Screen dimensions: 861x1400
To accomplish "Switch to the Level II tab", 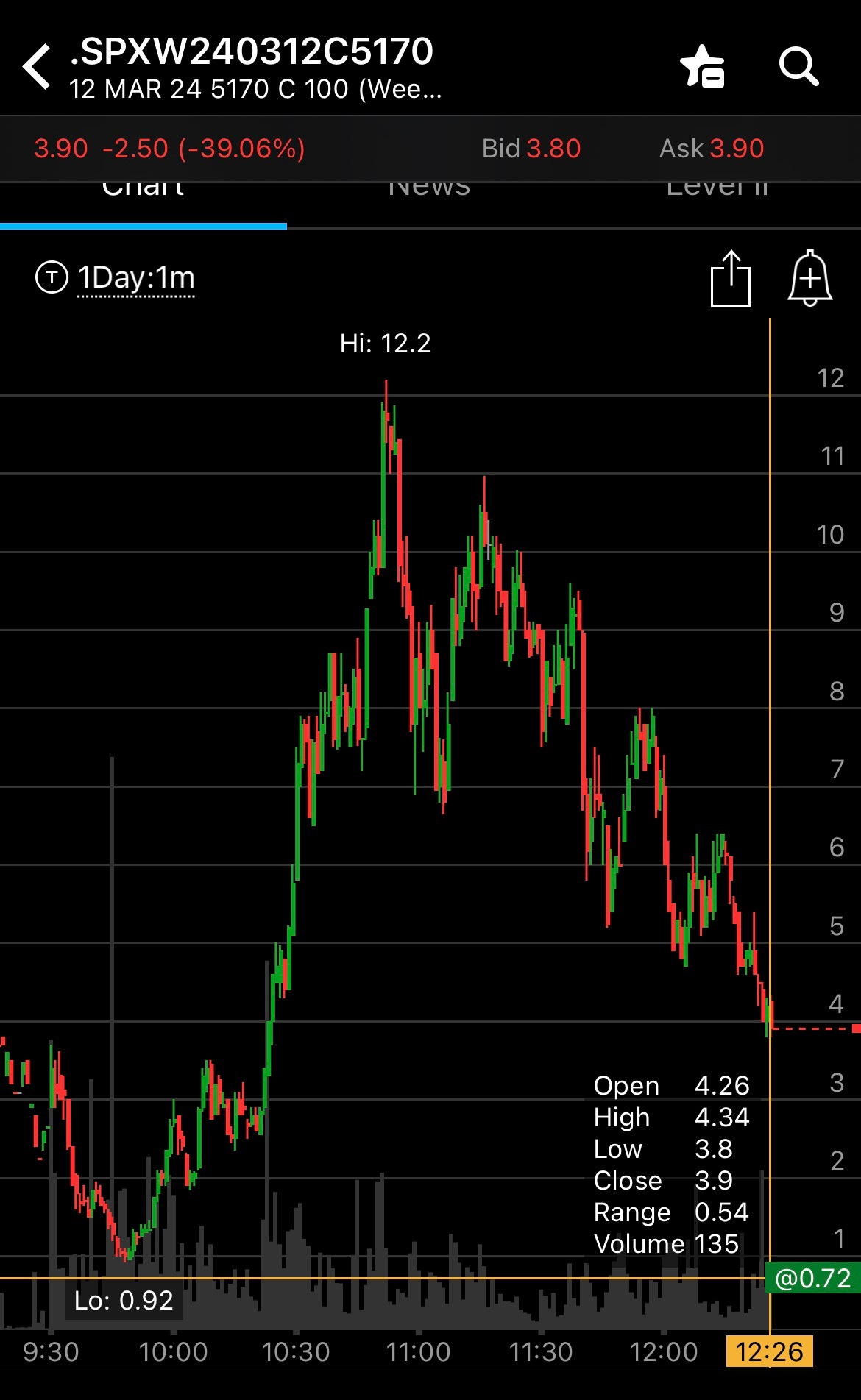I will coord(717,190).
